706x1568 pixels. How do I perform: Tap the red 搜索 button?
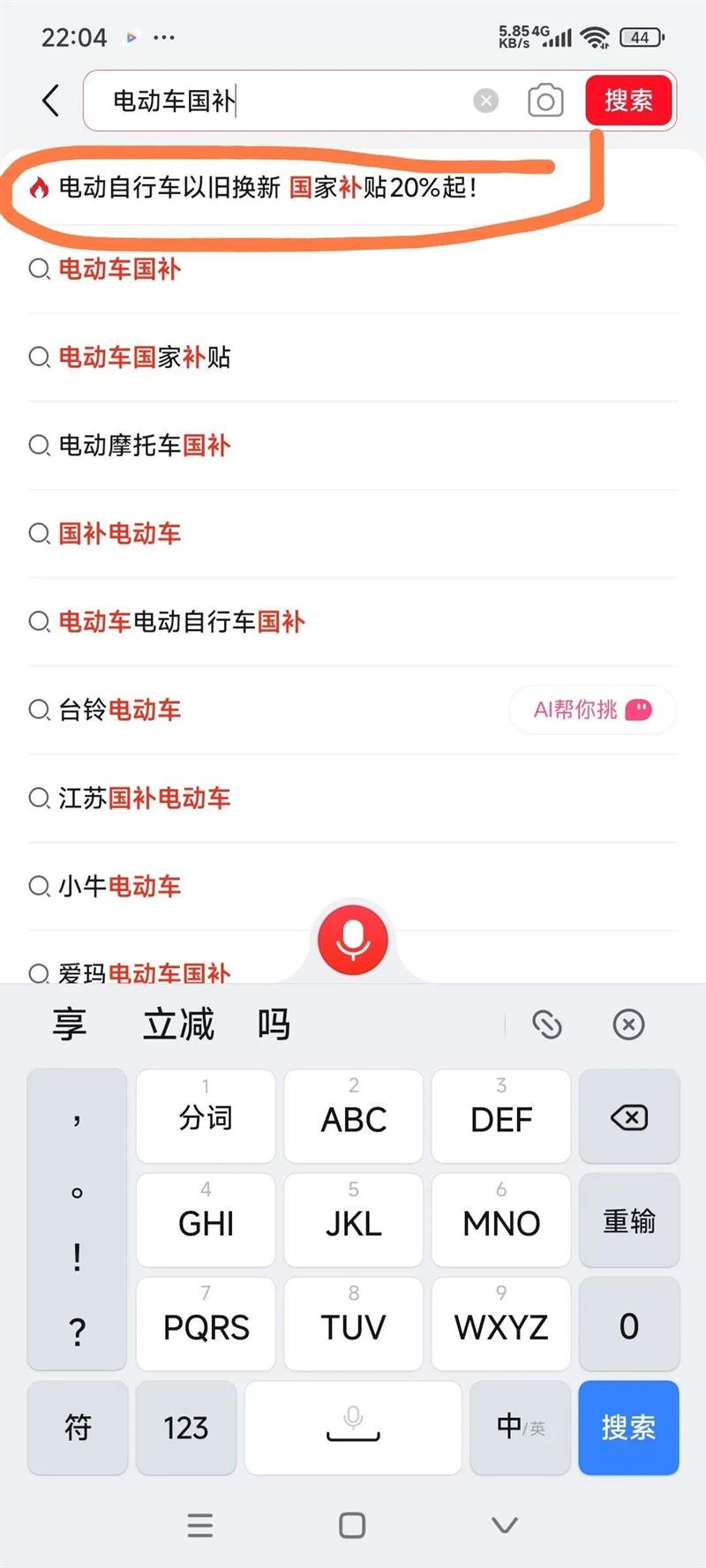pyautogui.click(x=628, y=101)
